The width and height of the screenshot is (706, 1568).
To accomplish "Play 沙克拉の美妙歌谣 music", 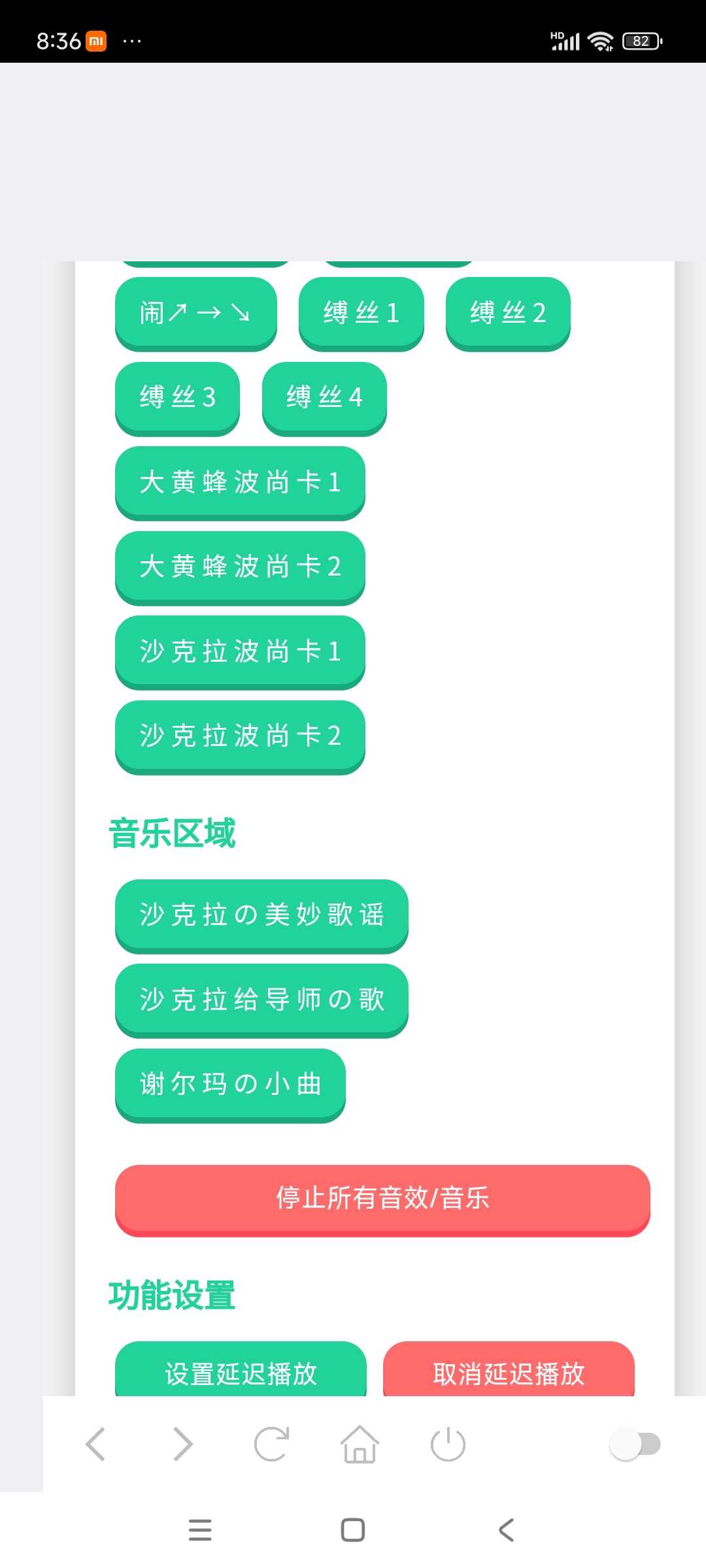I will (261, 915).
